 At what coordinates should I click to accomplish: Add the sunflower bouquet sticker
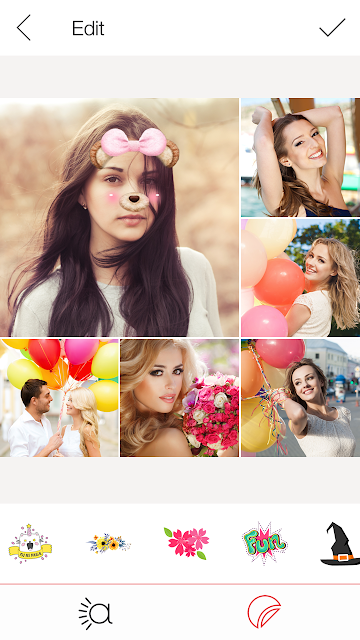[x=108, y=543]
